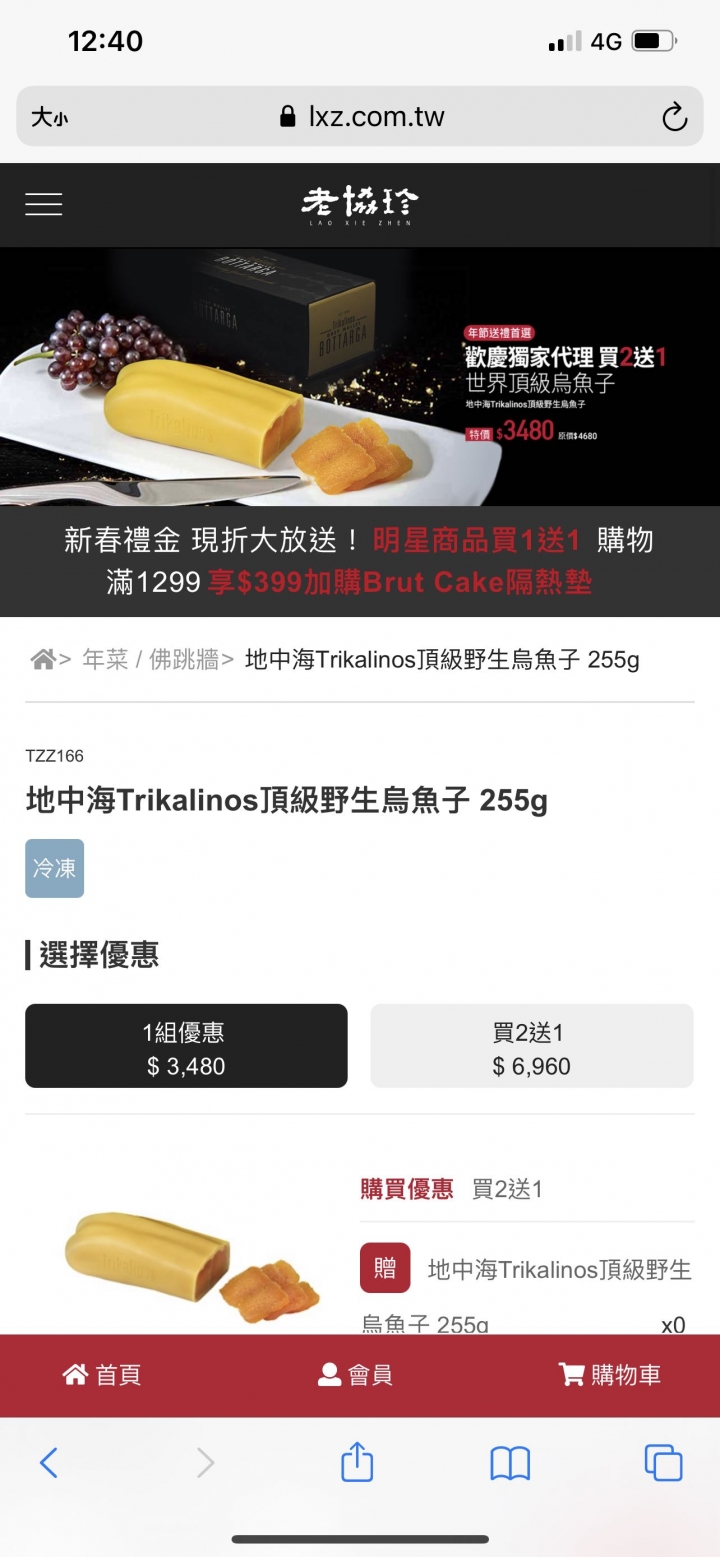Go back to the previous page

coord(48,1463)
